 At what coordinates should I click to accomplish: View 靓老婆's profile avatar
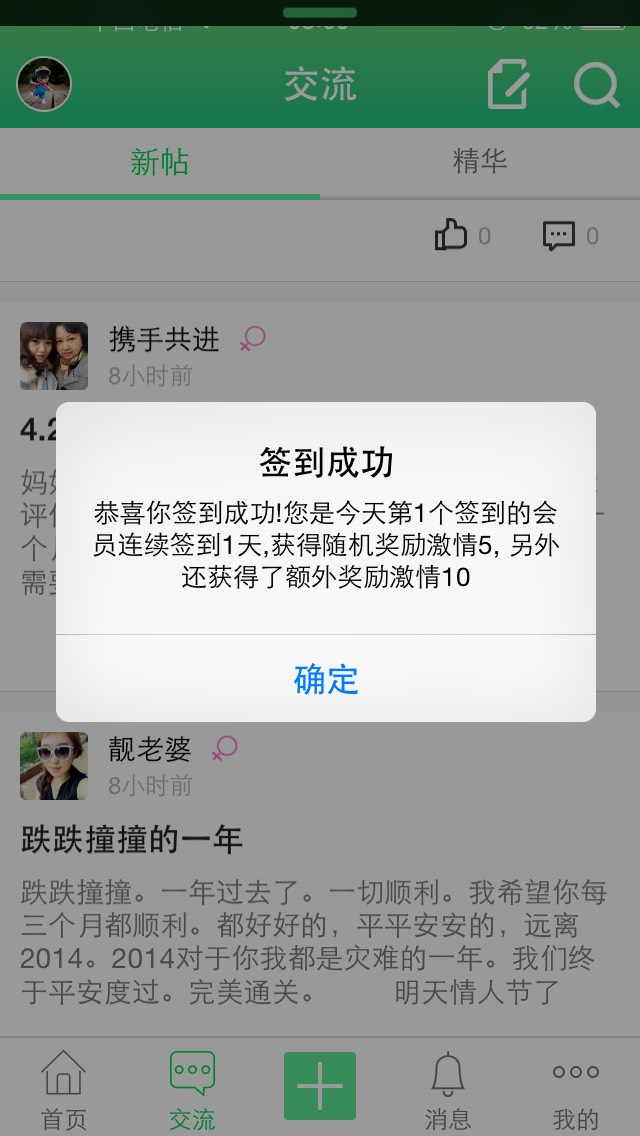click(54, 766)
